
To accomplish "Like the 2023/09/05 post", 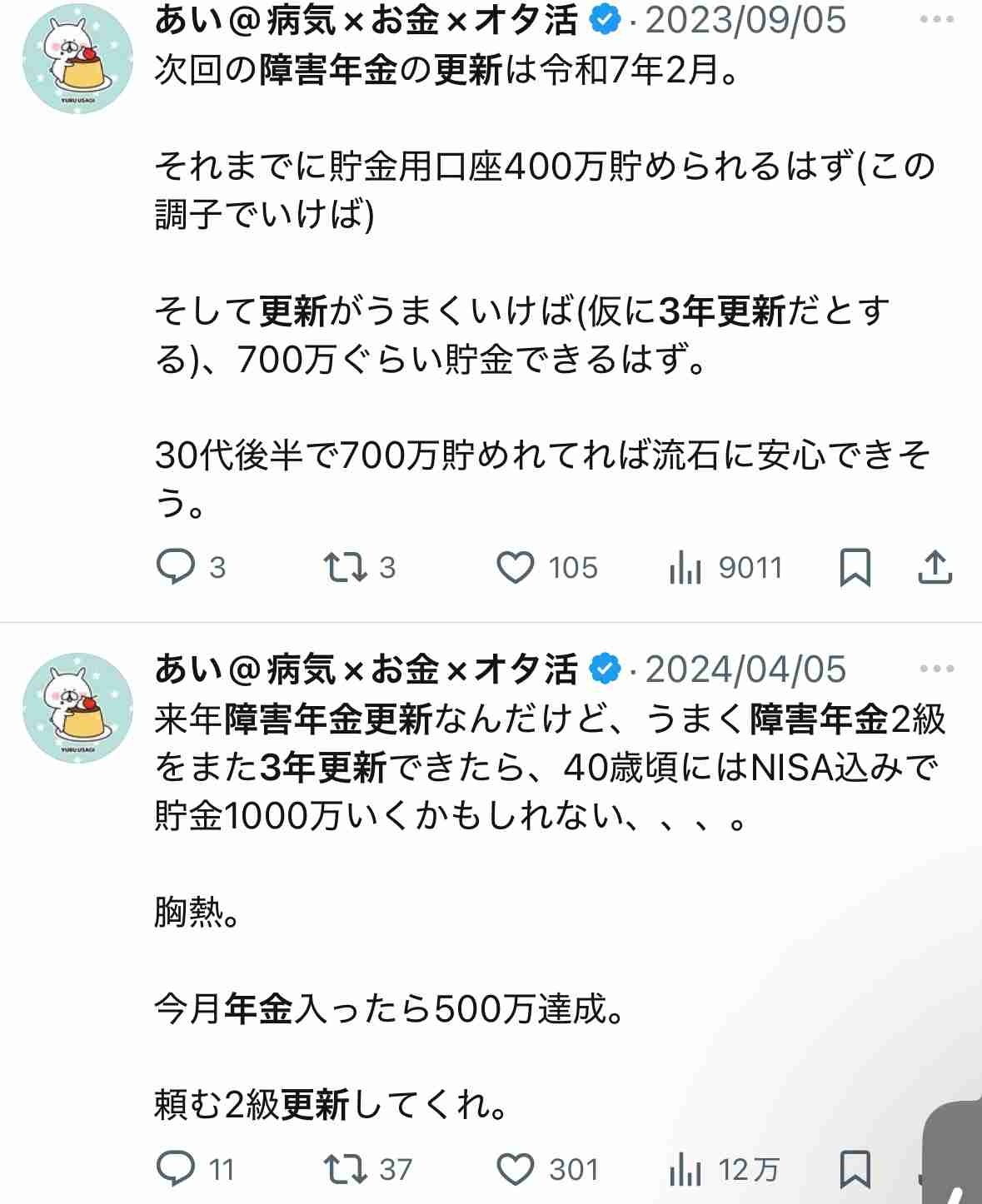I will [515, 567].
